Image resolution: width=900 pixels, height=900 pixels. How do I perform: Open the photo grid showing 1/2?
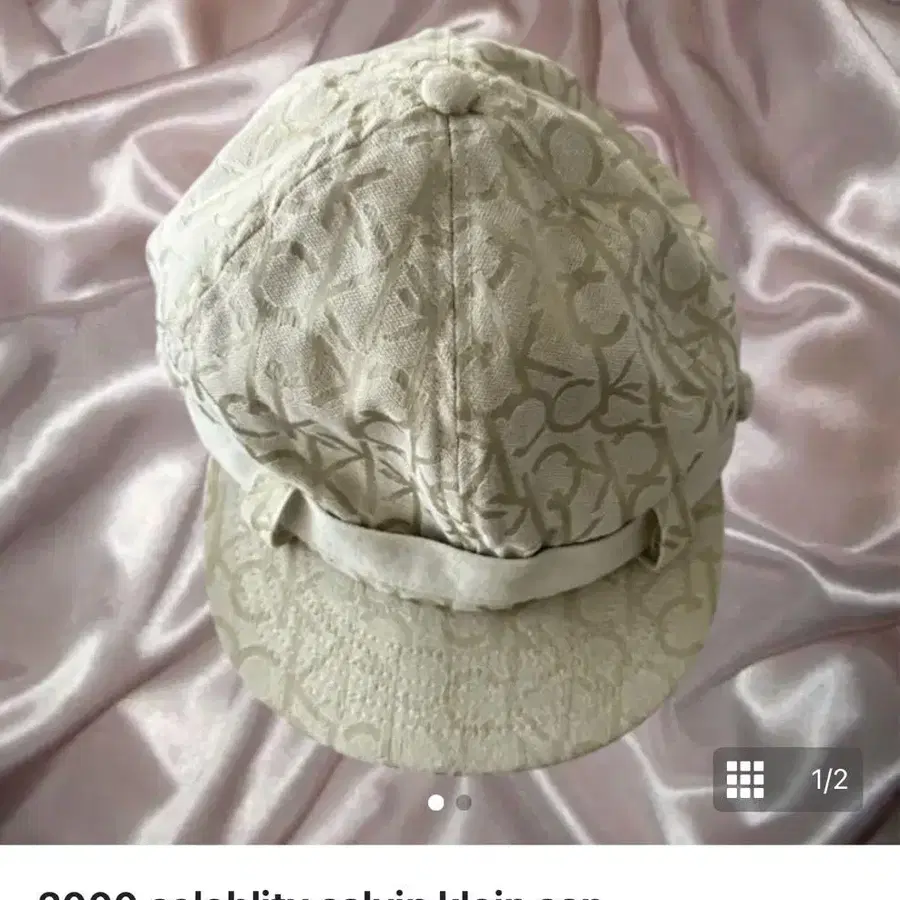click(x=787, y=779)
